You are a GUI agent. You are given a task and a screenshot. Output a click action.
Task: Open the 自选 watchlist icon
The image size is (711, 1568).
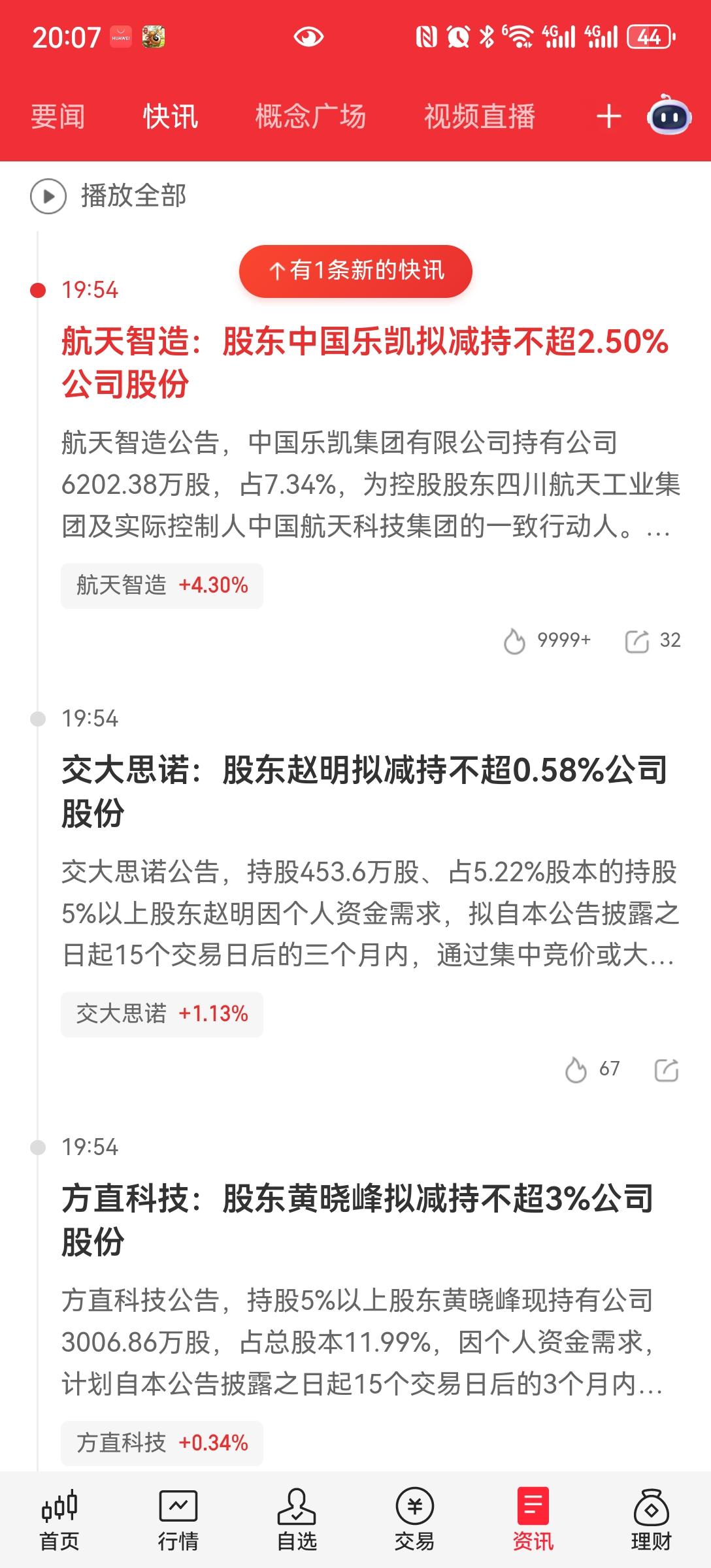[296, 1509]
